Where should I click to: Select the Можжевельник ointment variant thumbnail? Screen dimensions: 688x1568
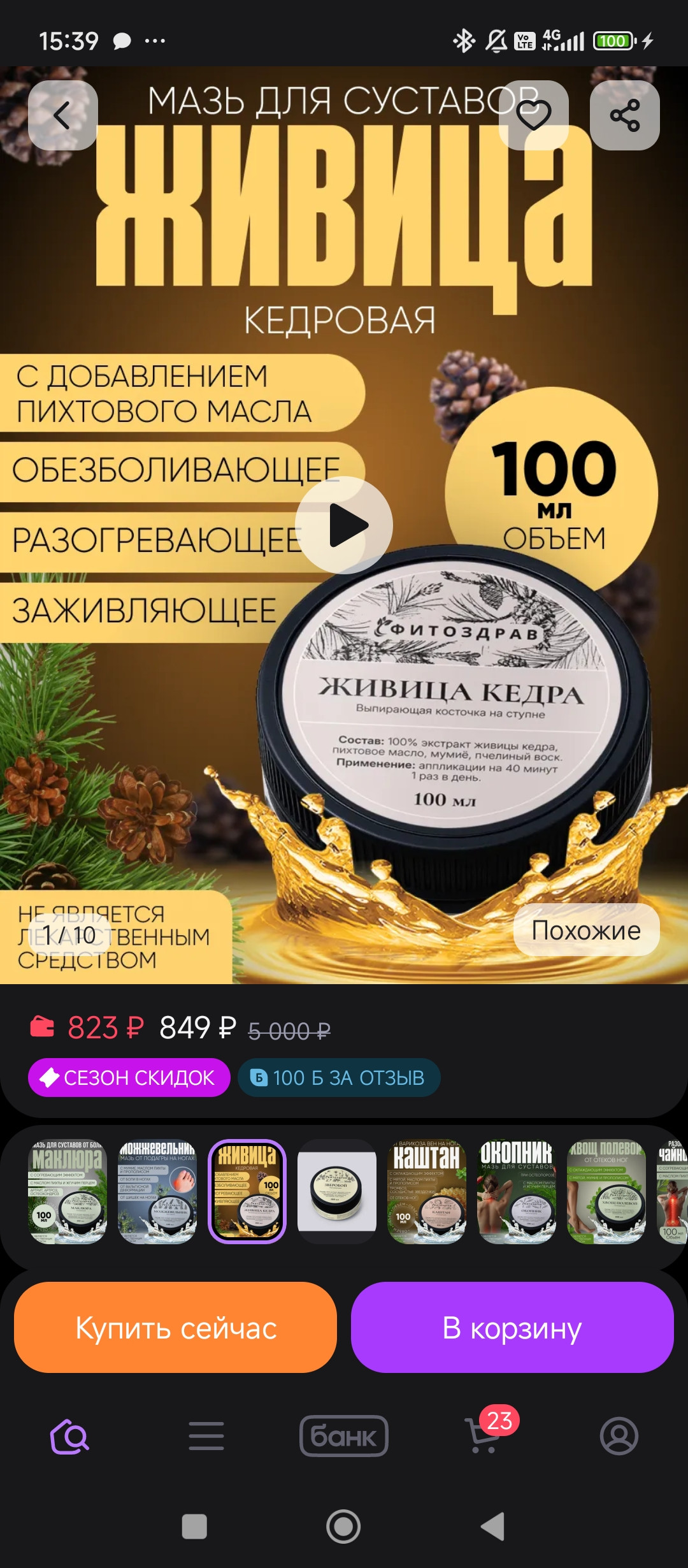click(x=157, y=1191)
